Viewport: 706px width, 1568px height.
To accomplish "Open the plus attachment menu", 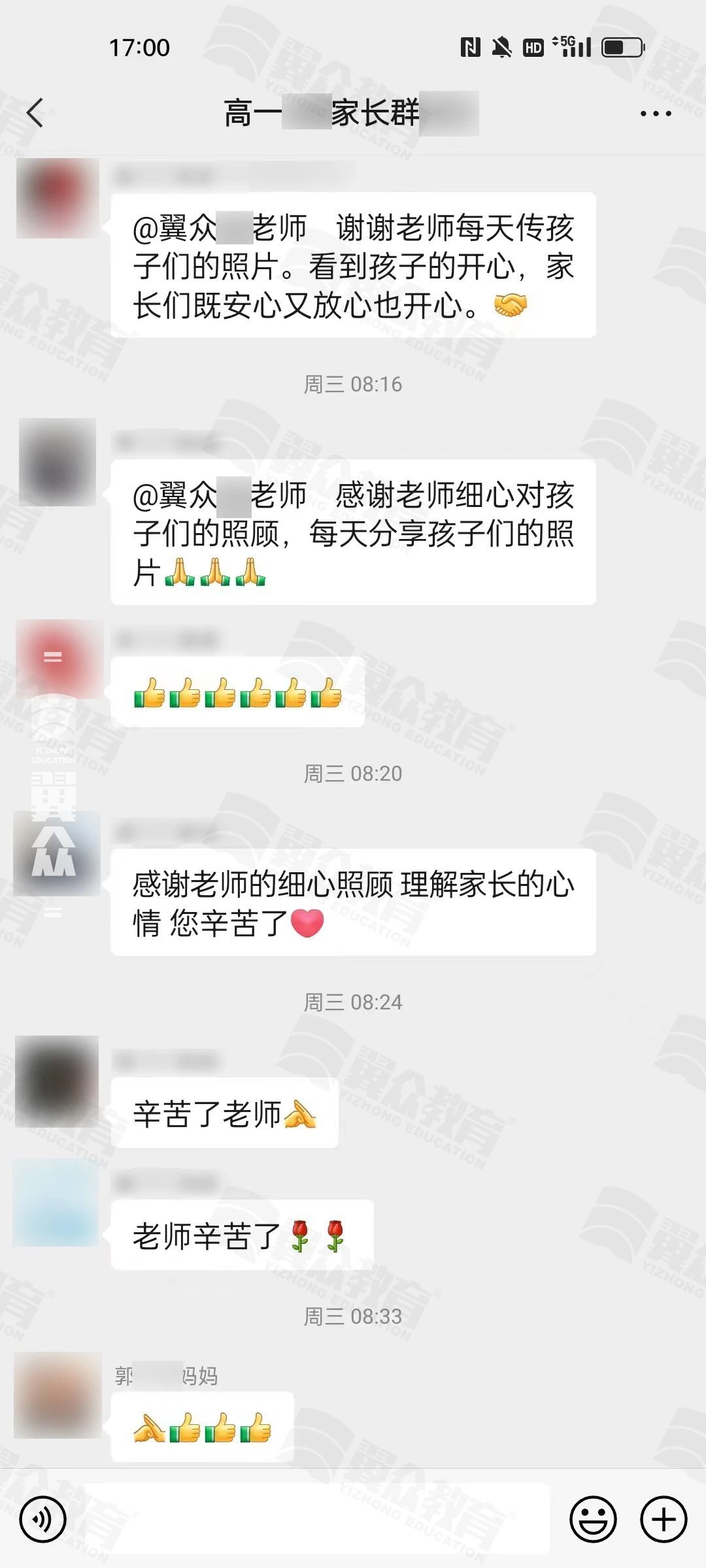I will tap(664, 1520).
